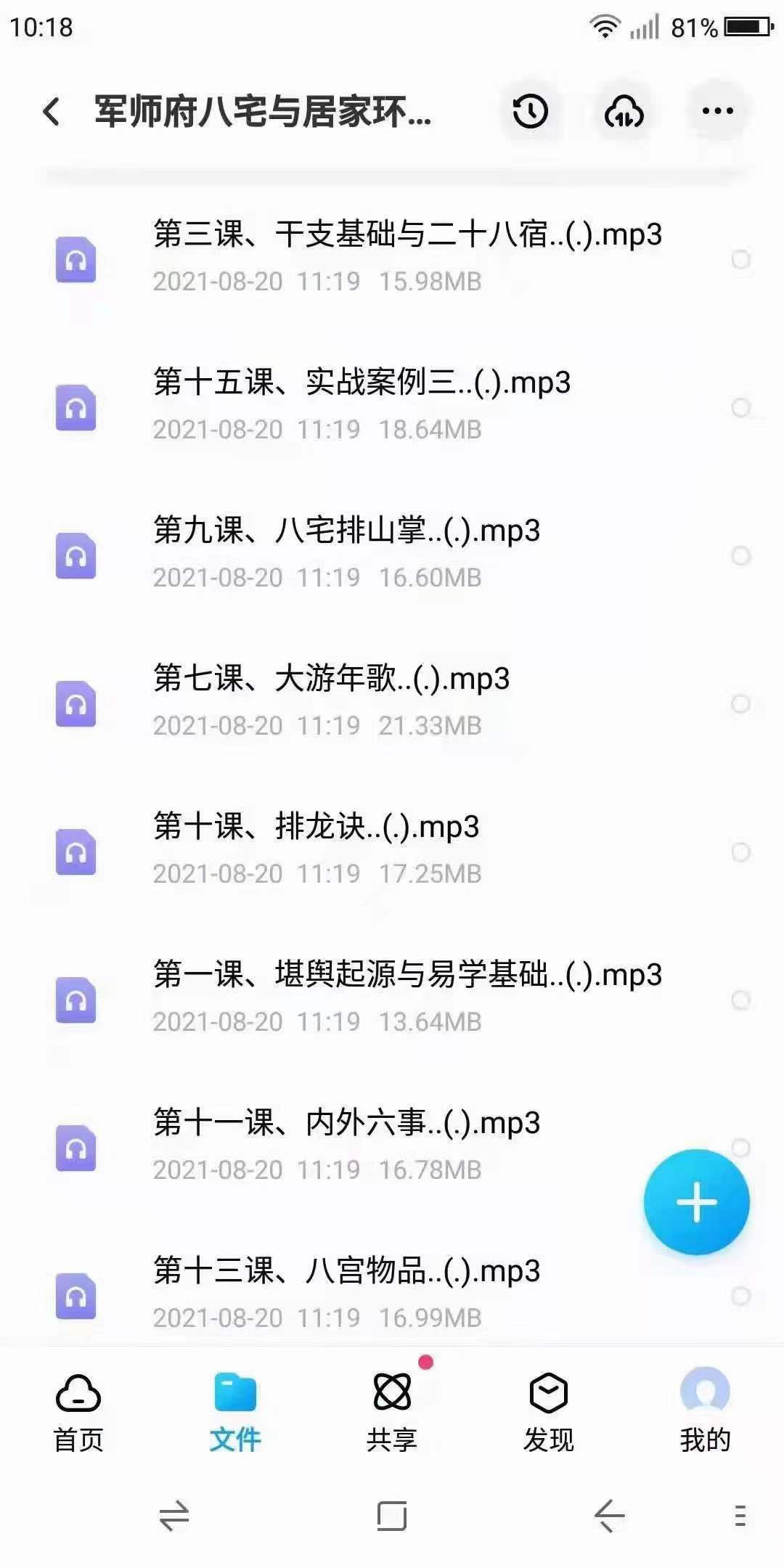Open the more options (...) menu
The height and width of the screenshot is (1568, 784).
(x=716, y=111)
